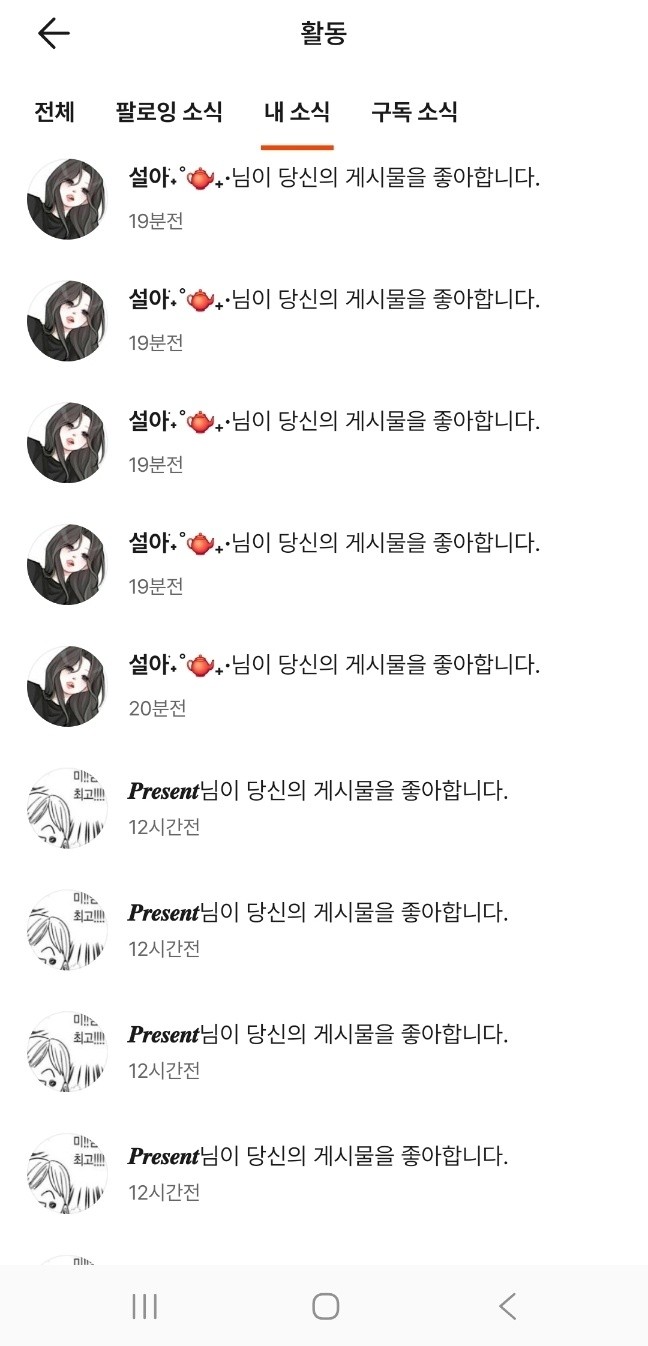Go back using the top arrow
The width and height of the screenshot is (648, 1346).
pos(54,34)
